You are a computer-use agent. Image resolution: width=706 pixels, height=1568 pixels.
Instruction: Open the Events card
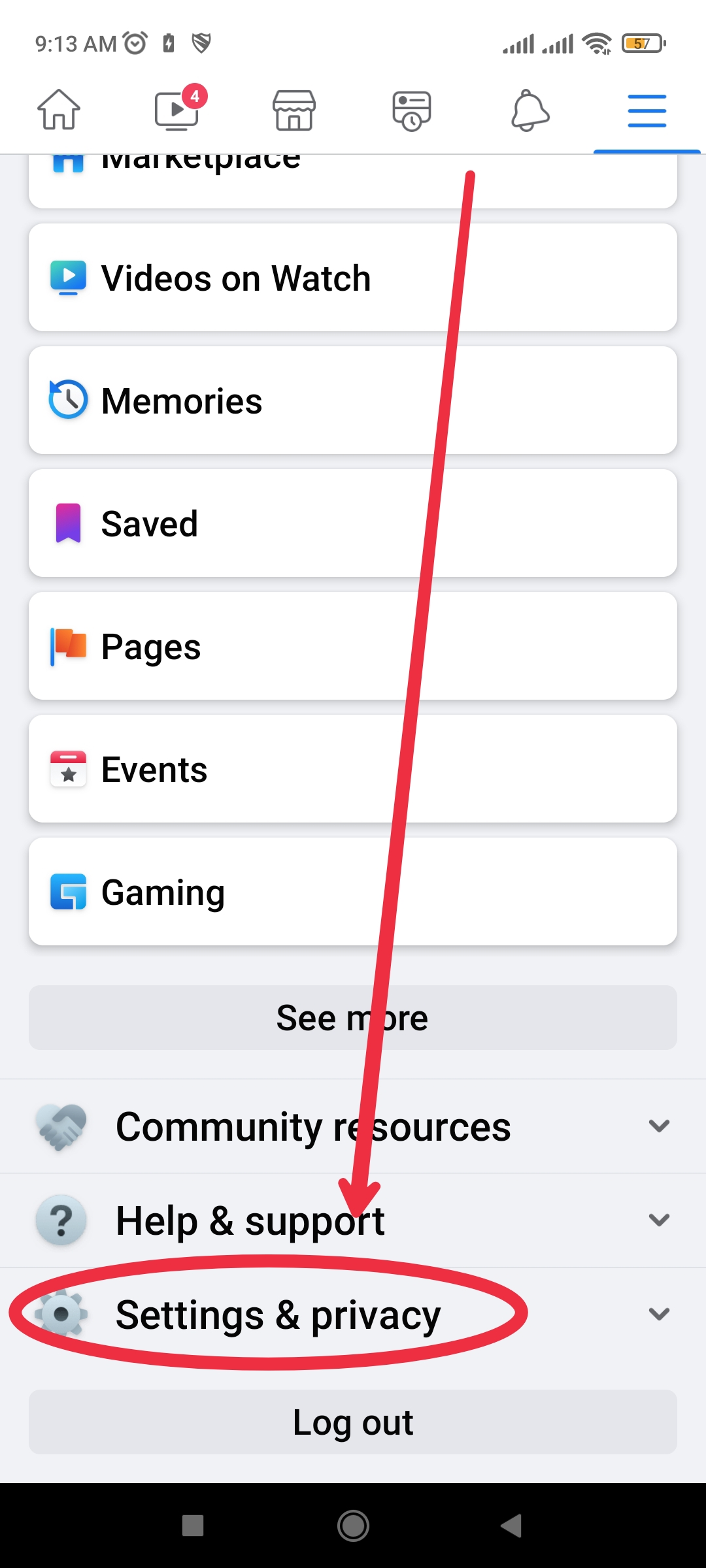click(x=353, y=769)
